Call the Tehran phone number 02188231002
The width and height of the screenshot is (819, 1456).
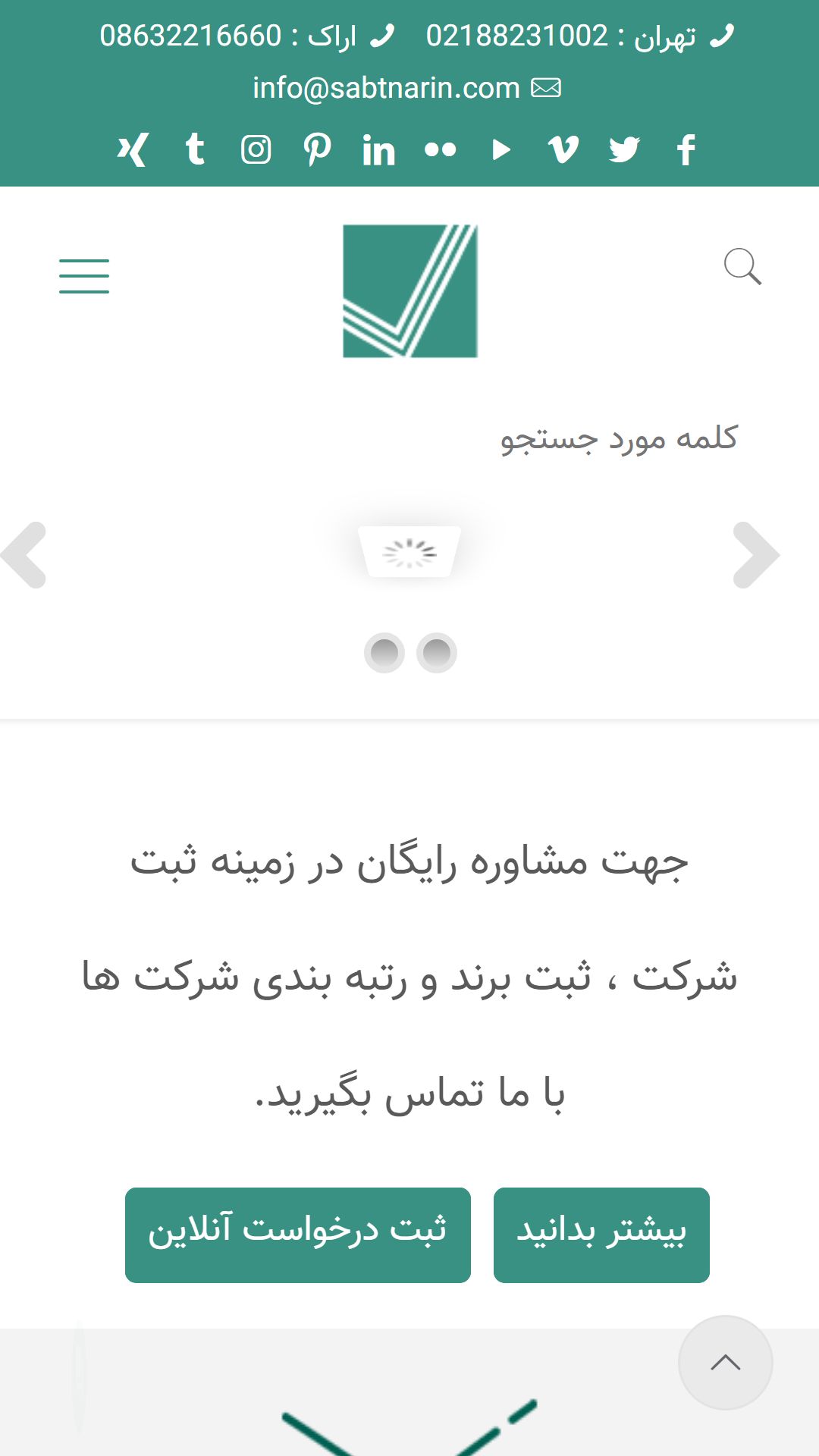pyautogui.click(x=580, y=36)
